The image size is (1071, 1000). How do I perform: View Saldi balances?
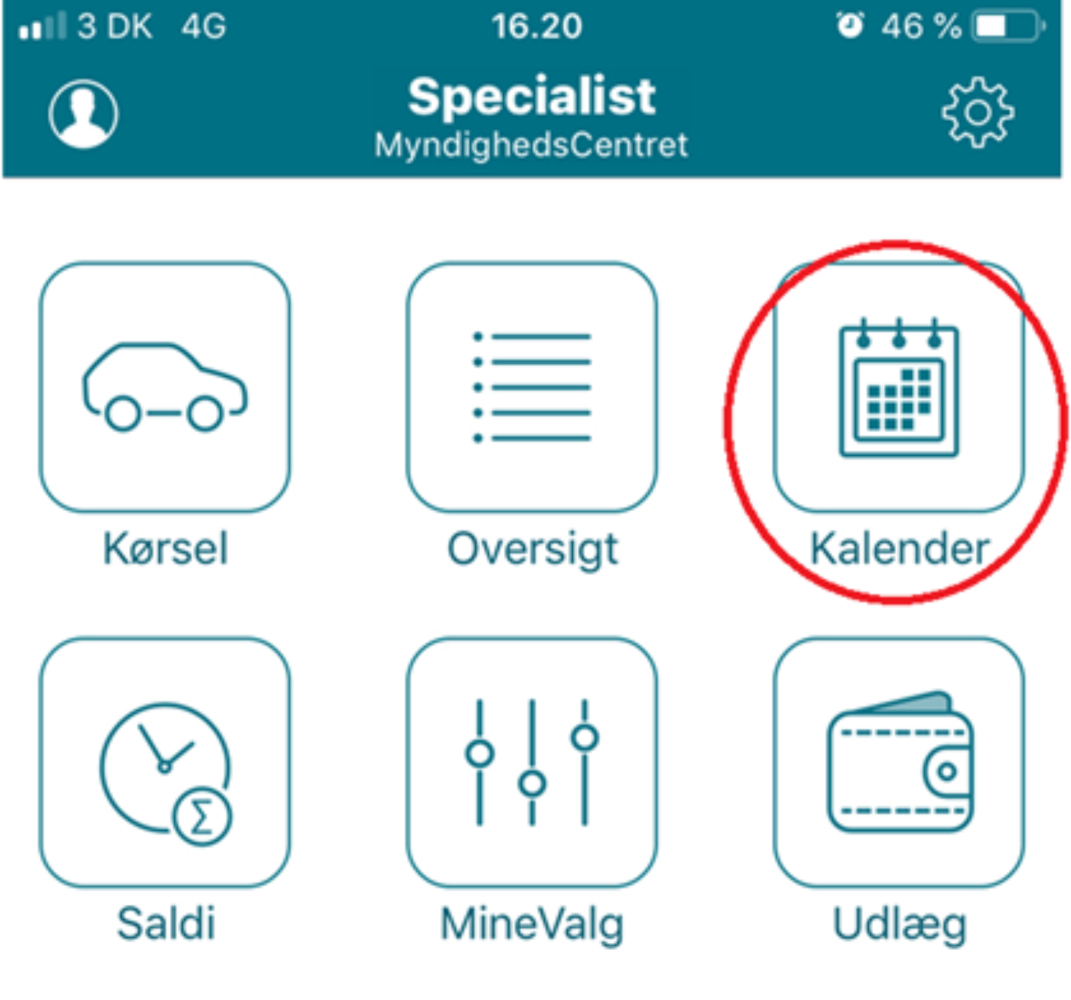point(165,763)
